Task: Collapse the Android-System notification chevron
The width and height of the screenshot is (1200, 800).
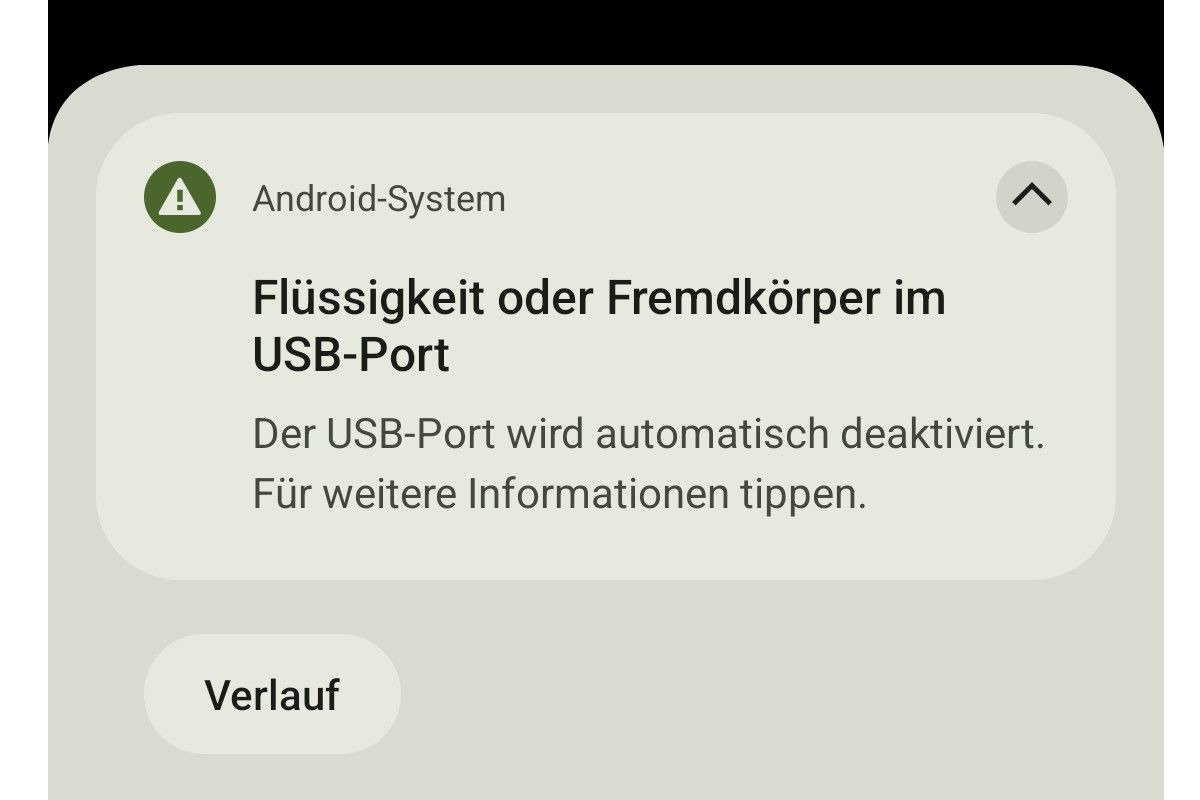Action: 1031,197
